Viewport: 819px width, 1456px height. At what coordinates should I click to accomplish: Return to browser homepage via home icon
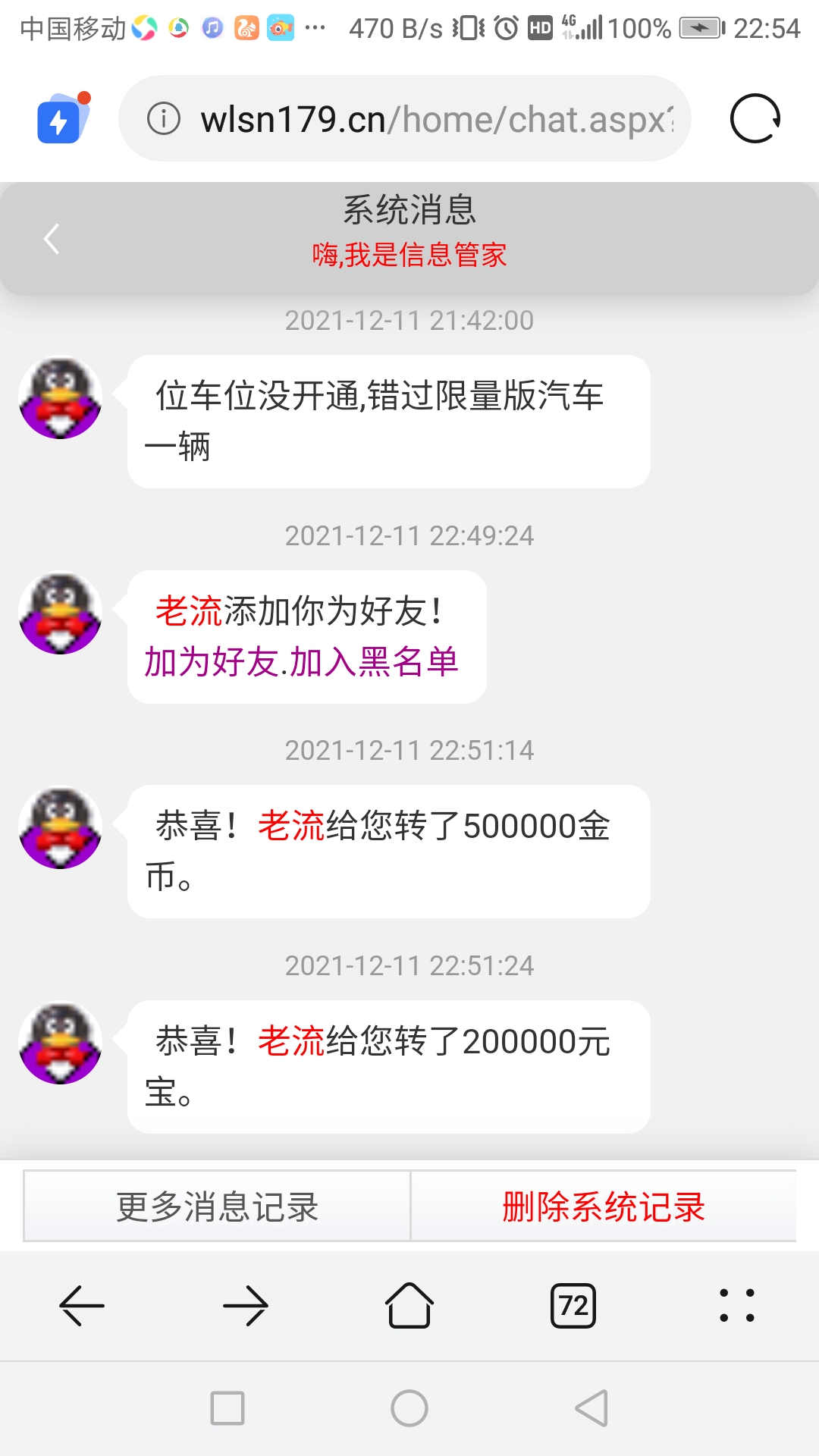409,1306
